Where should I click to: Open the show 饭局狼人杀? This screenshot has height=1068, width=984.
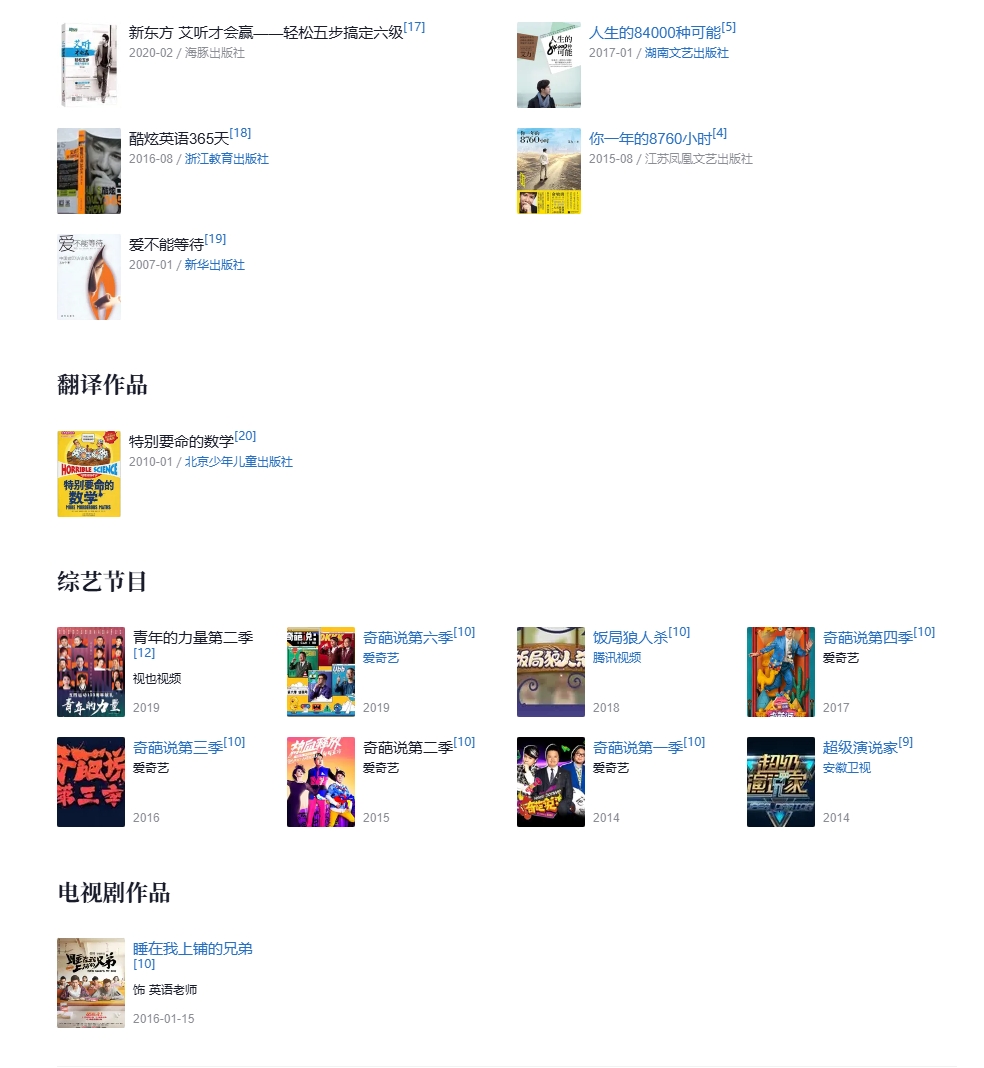tap(629, 638)
